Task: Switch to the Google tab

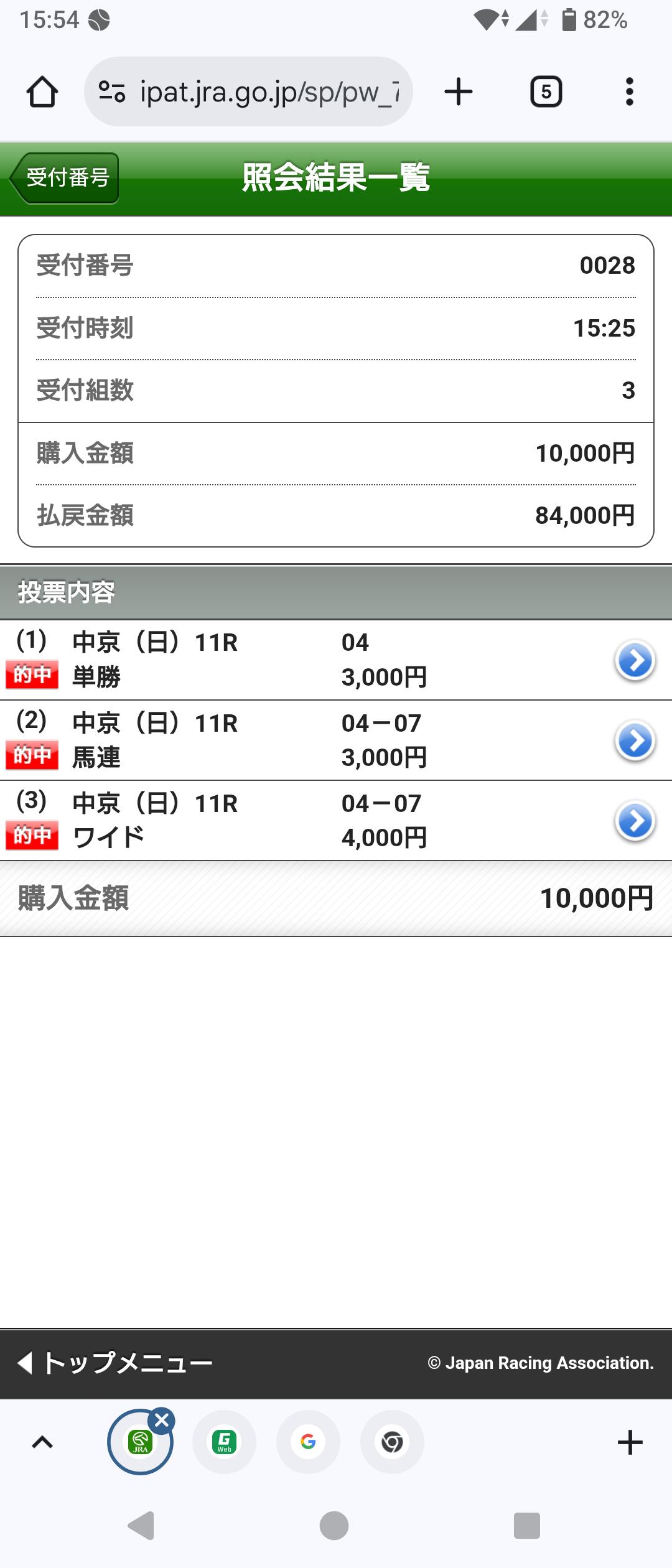Action: pos(308,1442)
